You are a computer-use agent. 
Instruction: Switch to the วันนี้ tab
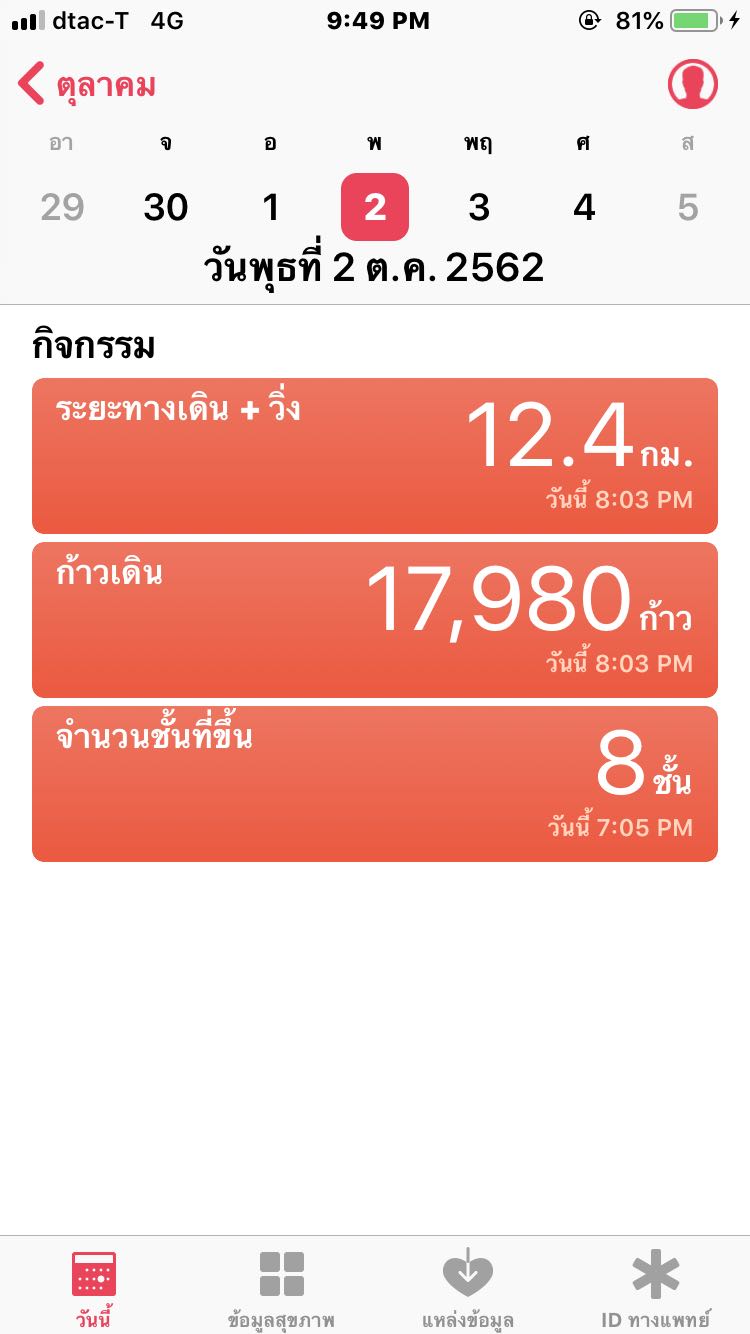[x=94, y=1288]
